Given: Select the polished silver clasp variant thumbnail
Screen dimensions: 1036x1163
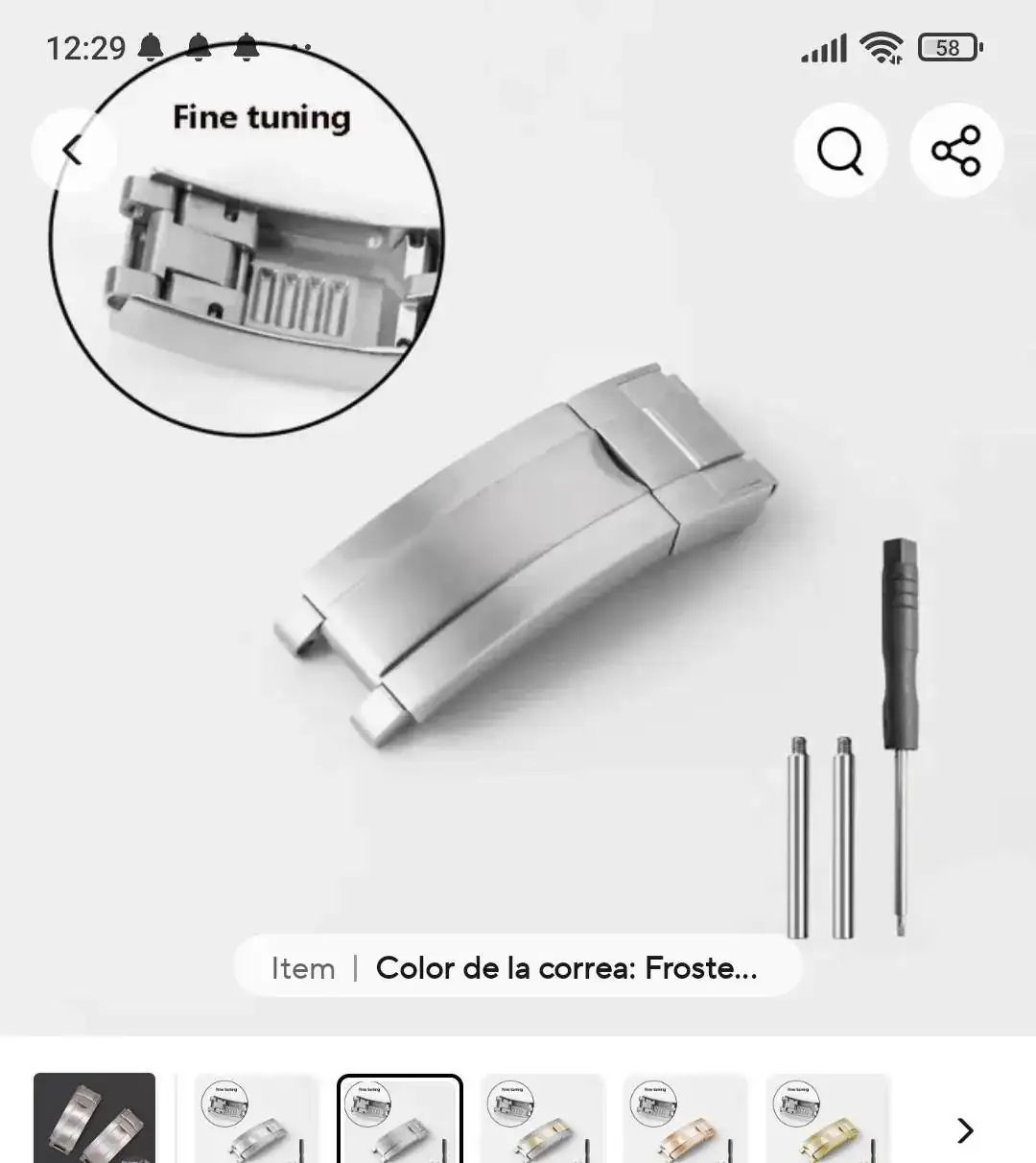Looking at the screenshot, I should (x=256, y=1119).
